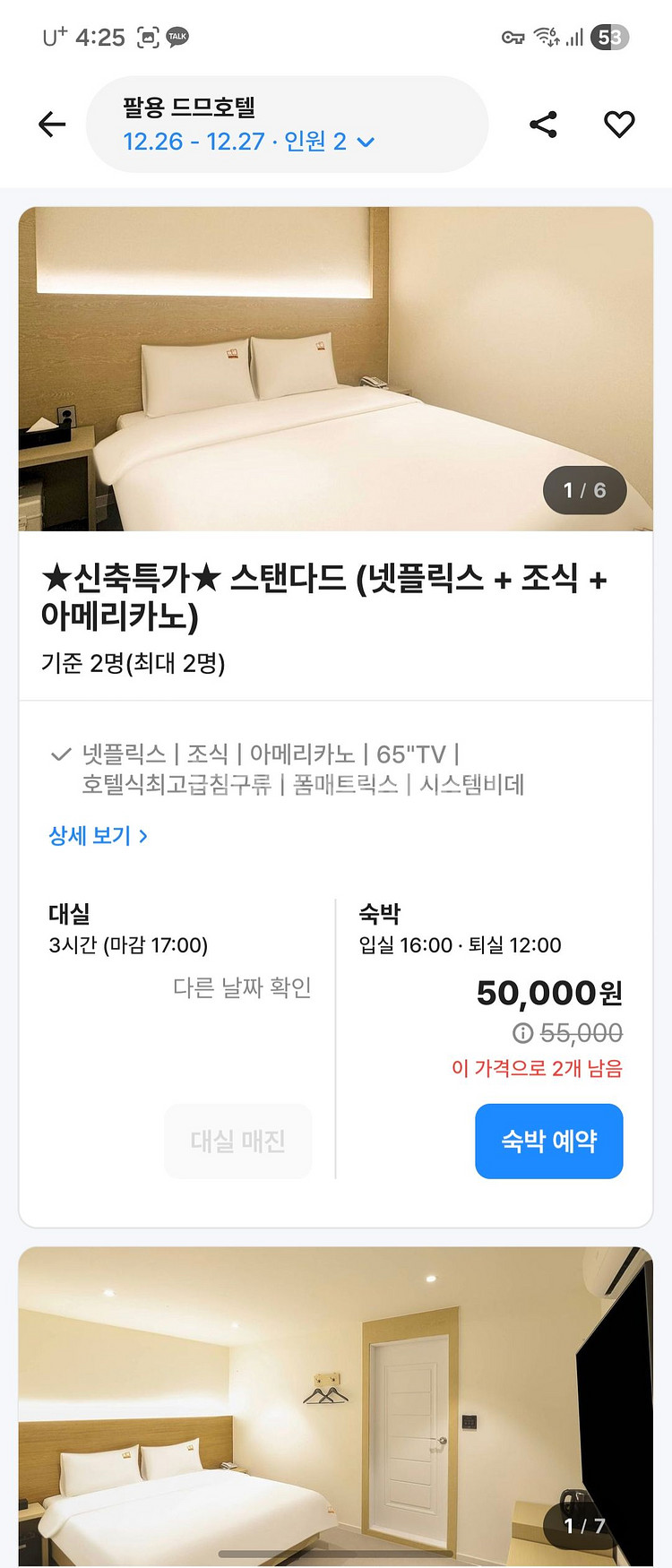Open the 스탠다드 room photo gallery

click(335, 369)
